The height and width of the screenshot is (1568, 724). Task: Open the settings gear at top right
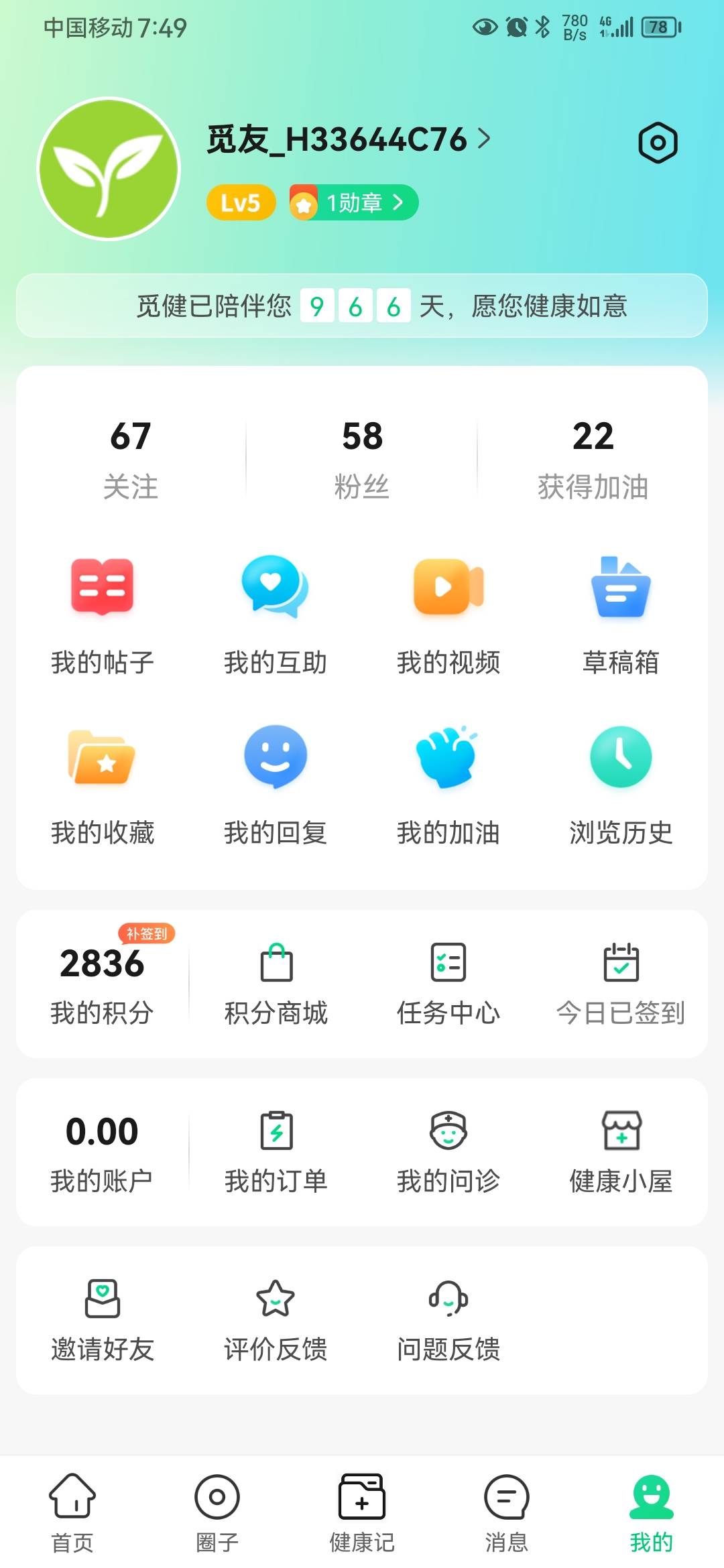click(x=658, y=141)
